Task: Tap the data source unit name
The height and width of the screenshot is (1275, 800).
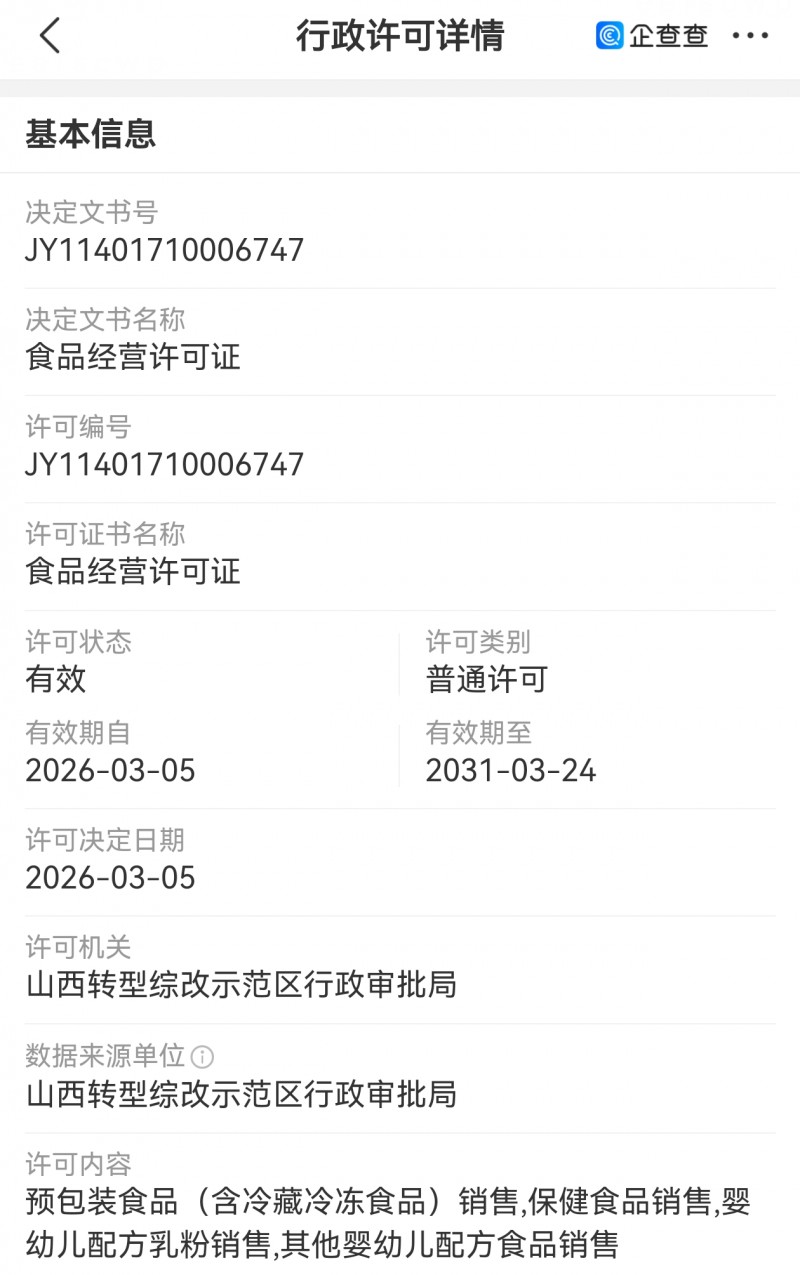Action: [240, 1096]
